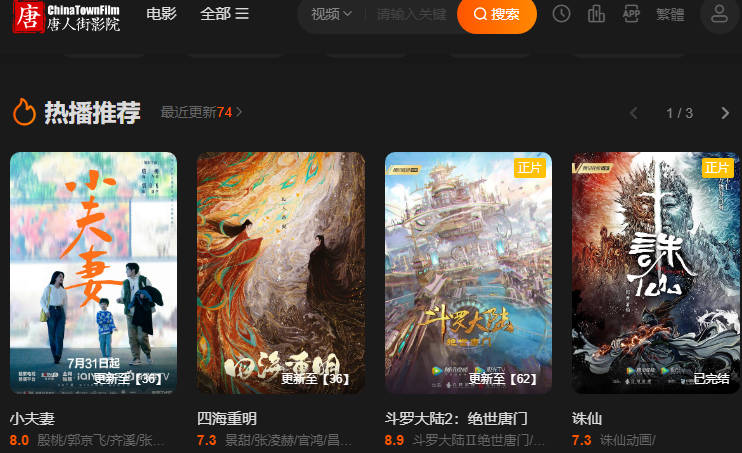Open 斗罗大陆2：绝世唐门 card
This screenshot has width=742, height=453.
point(468,272)
